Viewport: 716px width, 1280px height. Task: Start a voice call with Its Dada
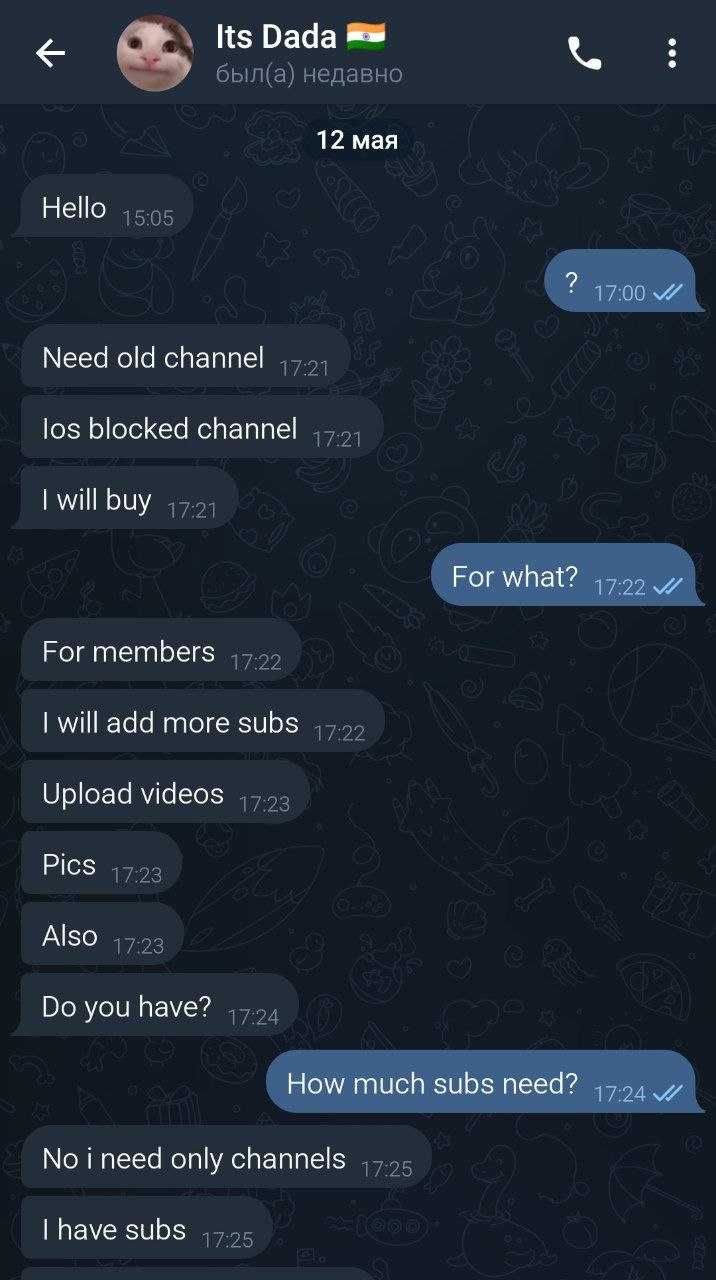coord(585,53)
